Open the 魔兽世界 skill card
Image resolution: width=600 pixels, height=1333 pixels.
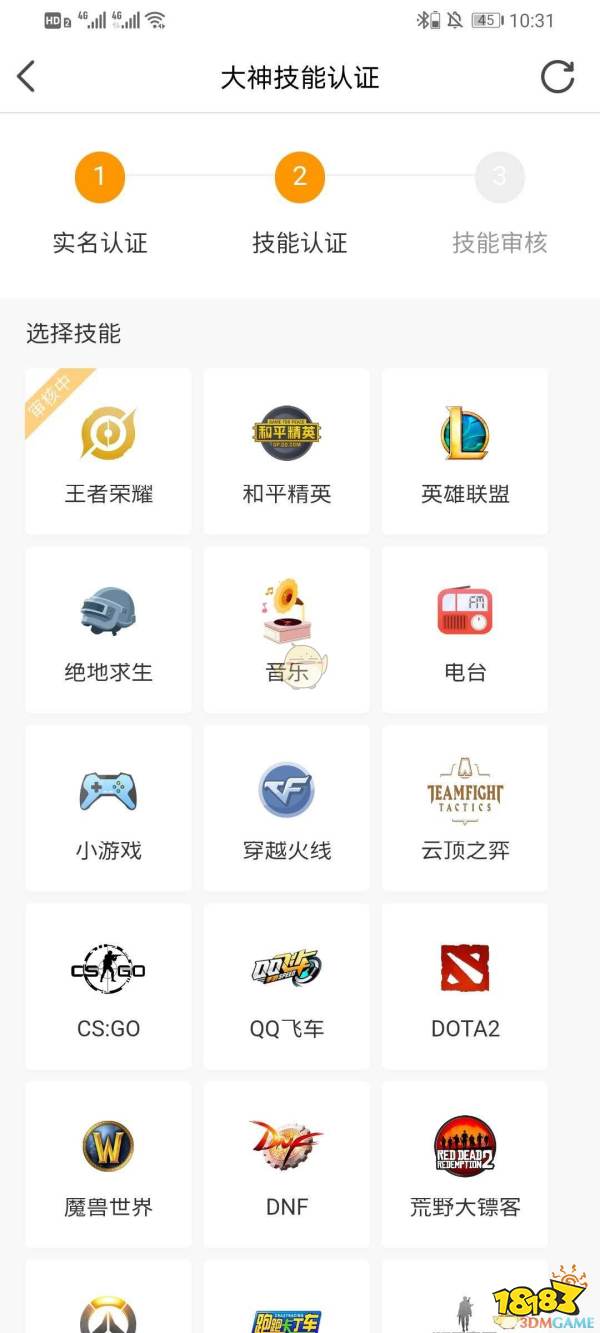pos(108,1164)
